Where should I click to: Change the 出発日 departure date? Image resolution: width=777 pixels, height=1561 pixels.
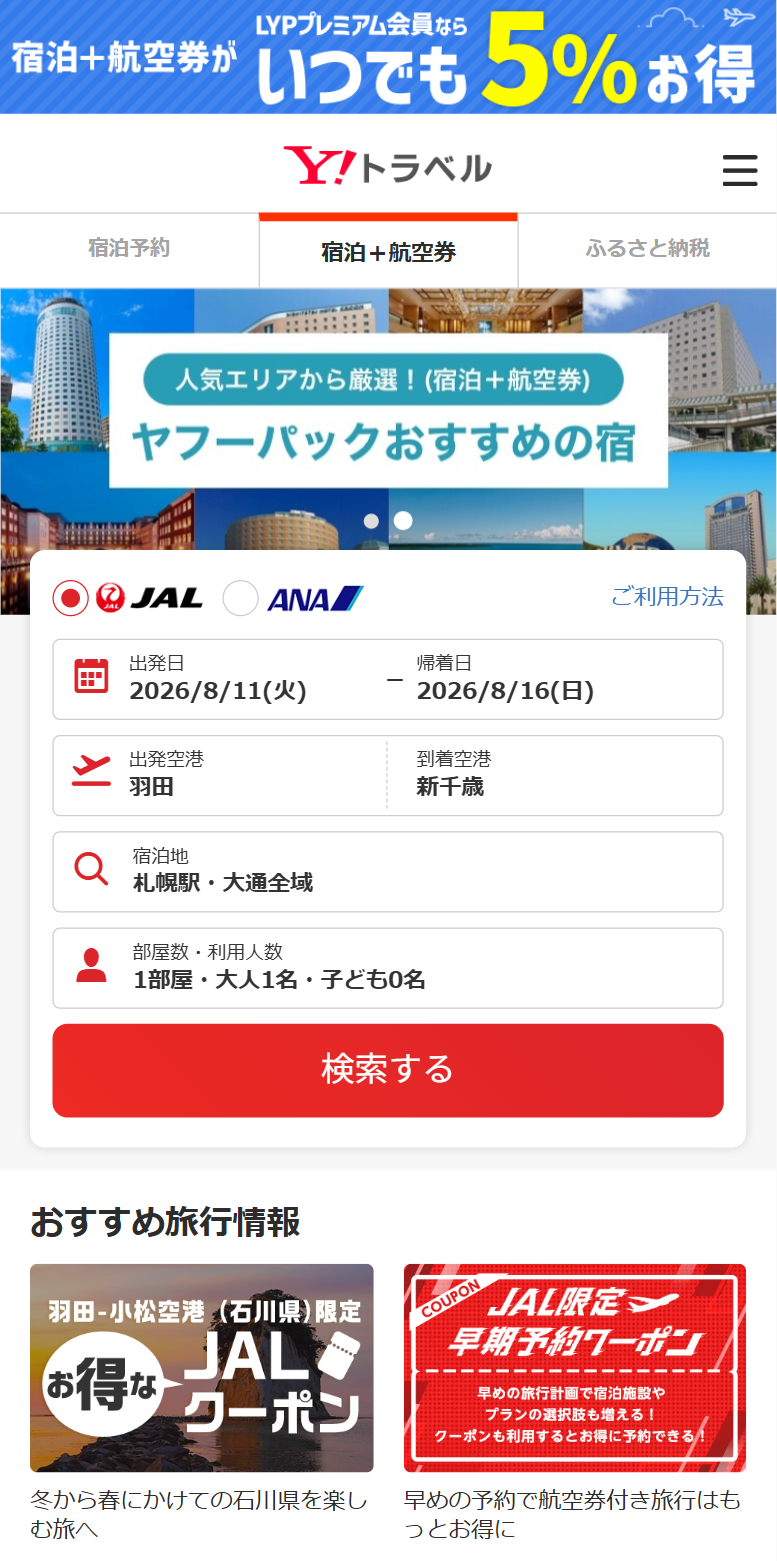pos(220,679)
